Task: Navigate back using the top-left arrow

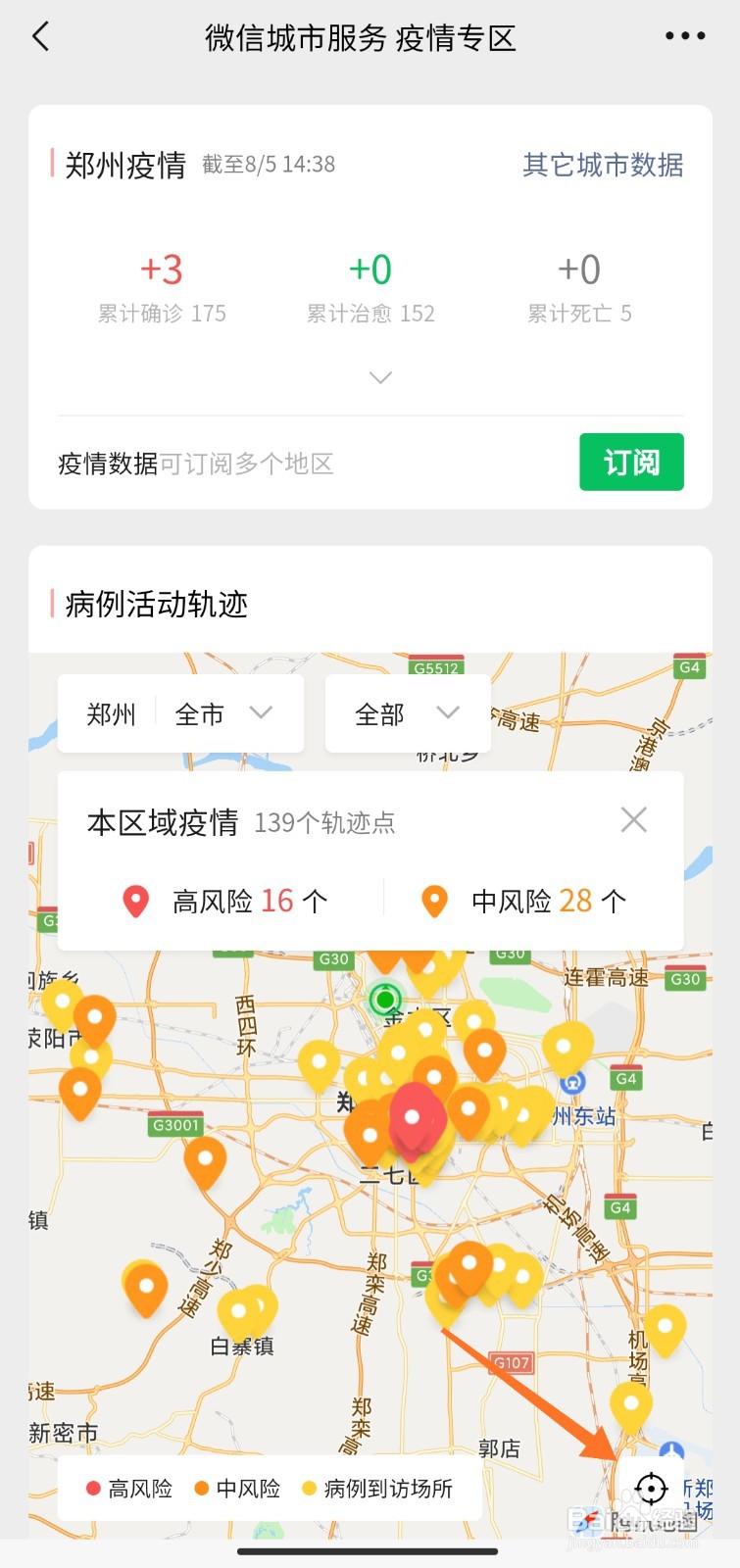Action: 39,35
